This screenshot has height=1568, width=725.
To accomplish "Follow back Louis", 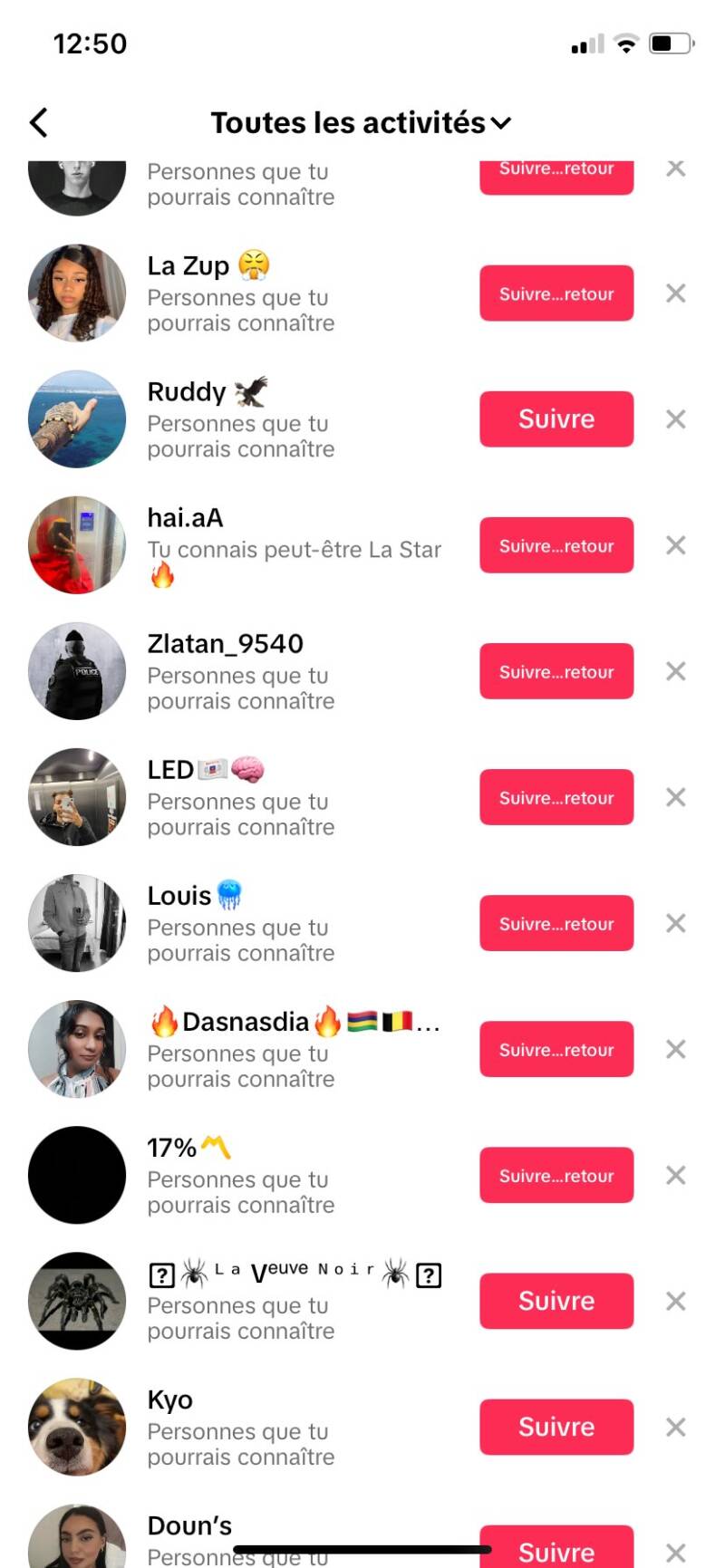I will 556,923.
